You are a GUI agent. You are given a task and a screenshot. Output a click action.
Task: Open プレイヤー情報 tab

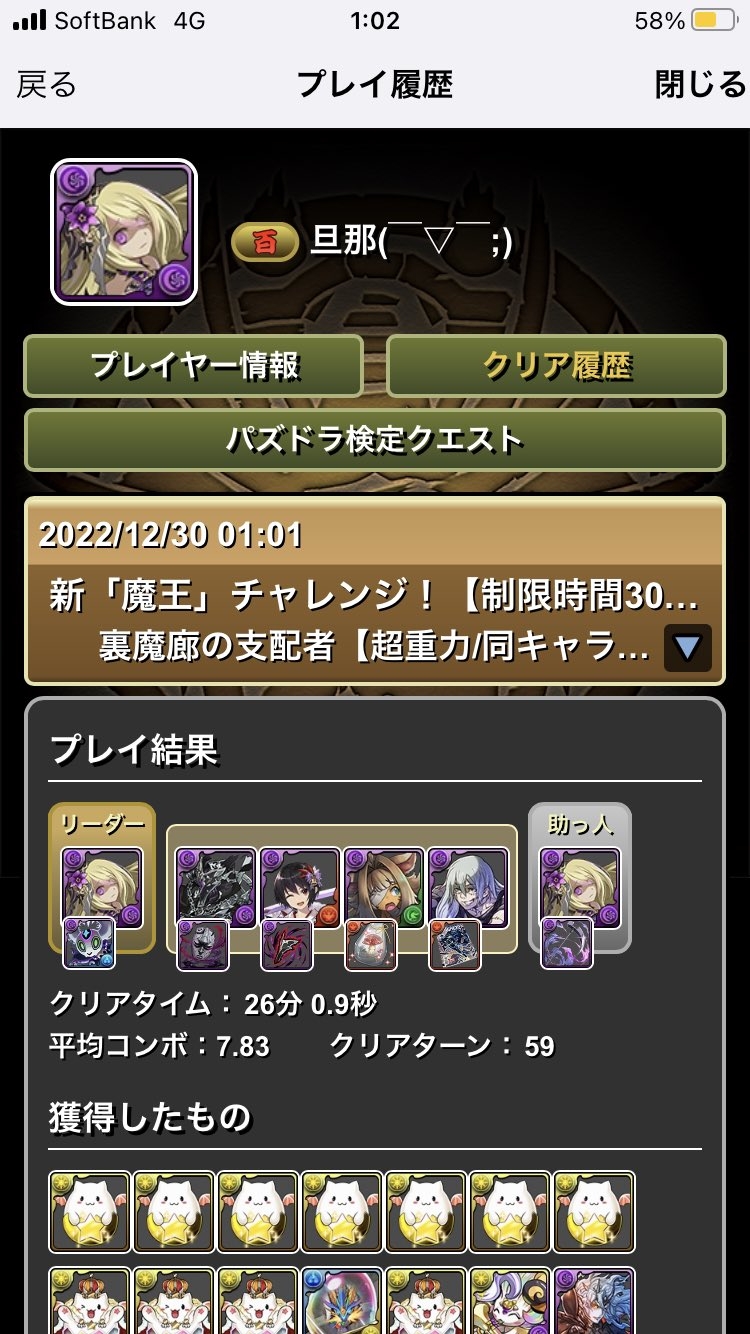point(193,366)
